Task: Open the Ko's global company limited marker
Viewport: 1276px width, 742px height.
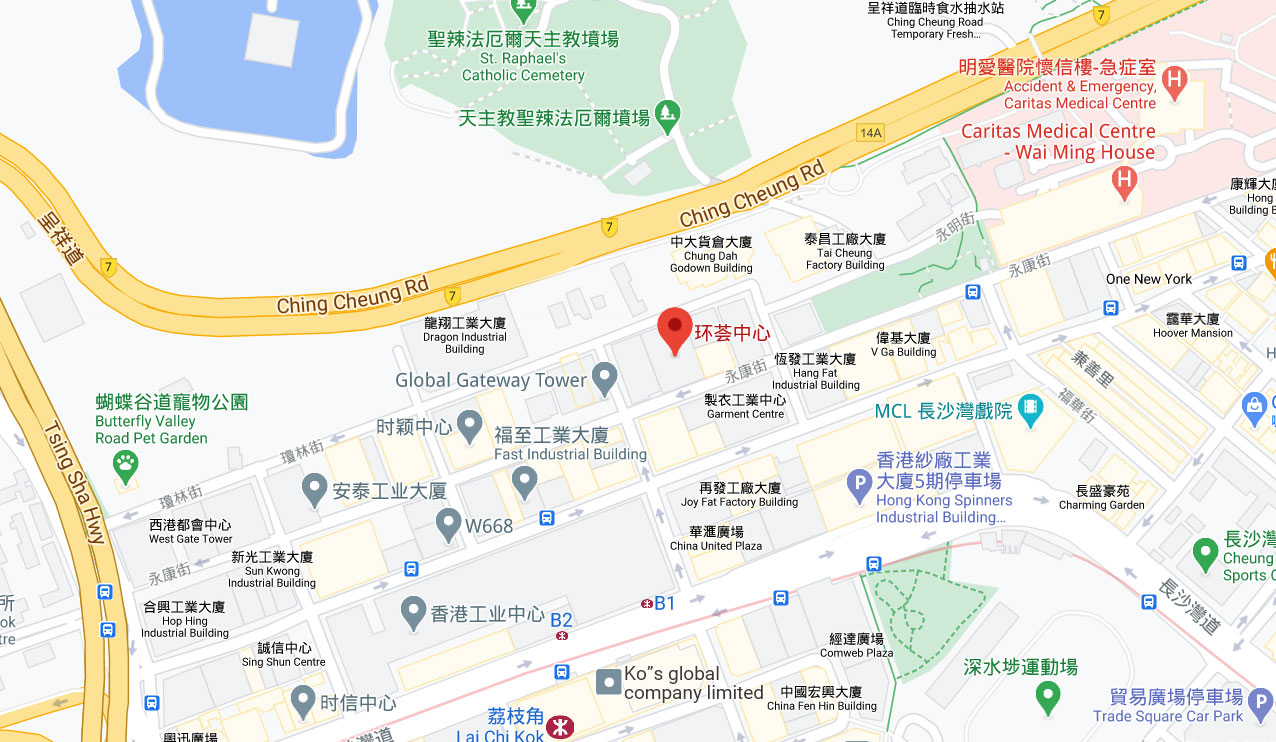Action: (x=607, y=683)
